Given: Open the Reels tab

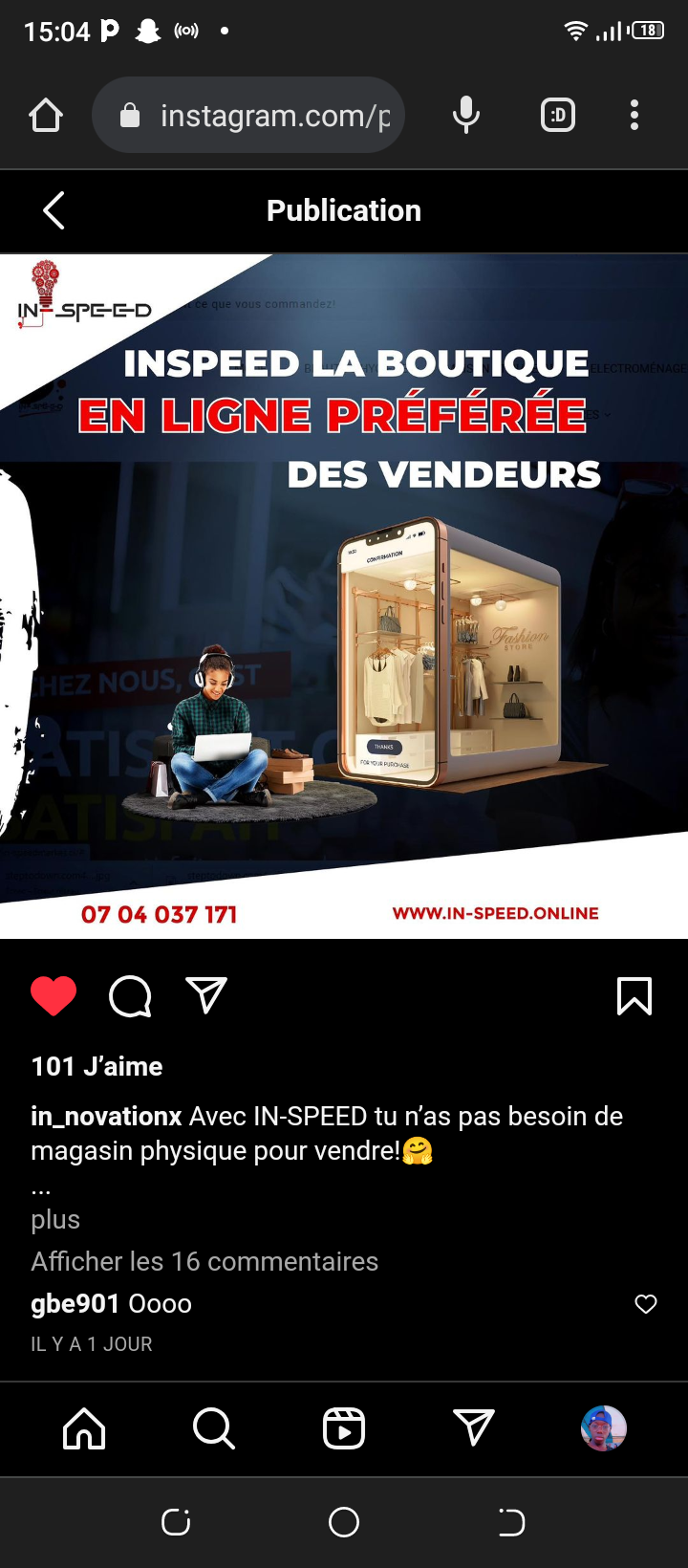Looking at the screenshot, I should tap(344, 1429).
